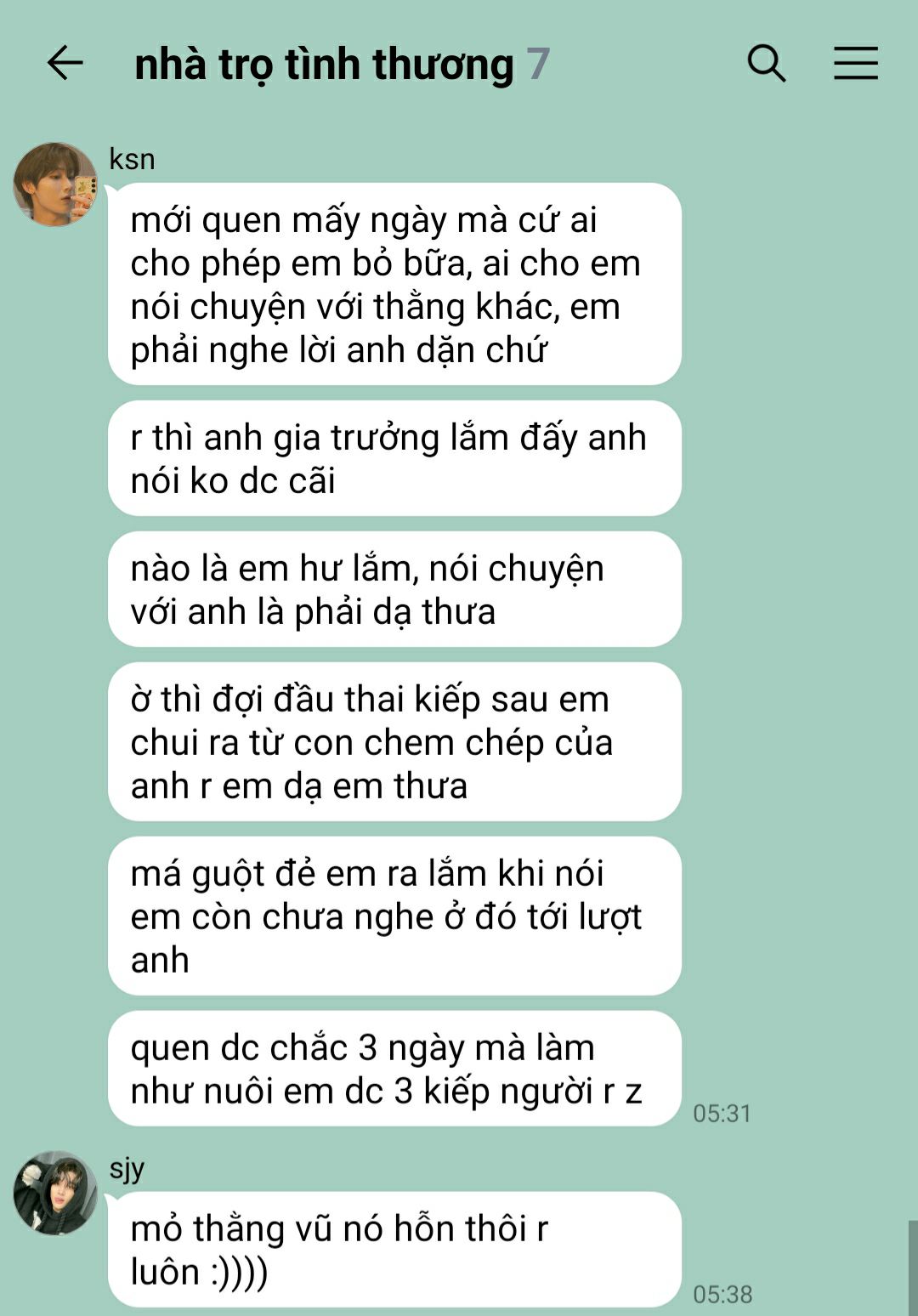Image resolution: width=918 pixels, height=1316 pixels.
Task: View sjy's profile avatar
Action: coord(55,1193)
